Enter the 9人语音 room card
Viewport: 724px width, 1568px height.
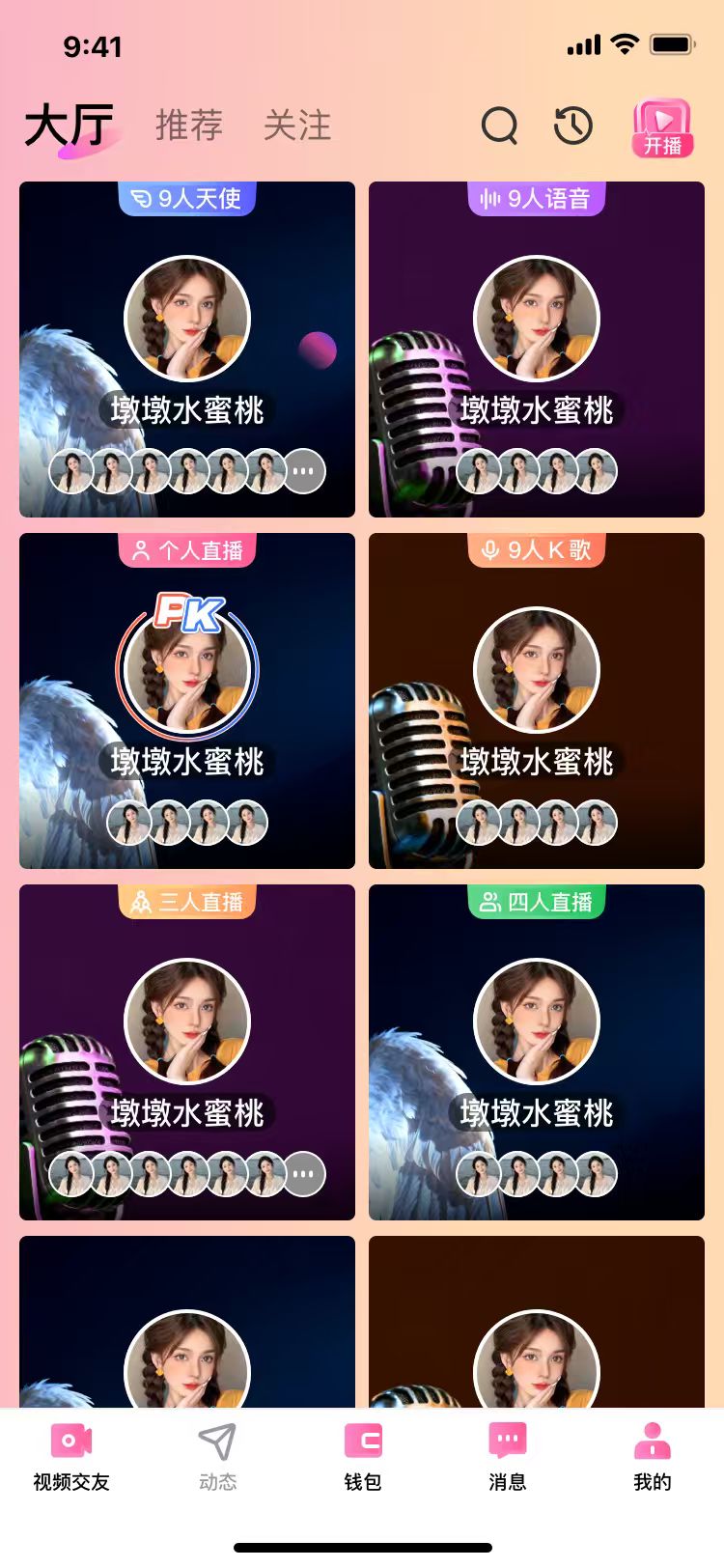coord(537,350)
